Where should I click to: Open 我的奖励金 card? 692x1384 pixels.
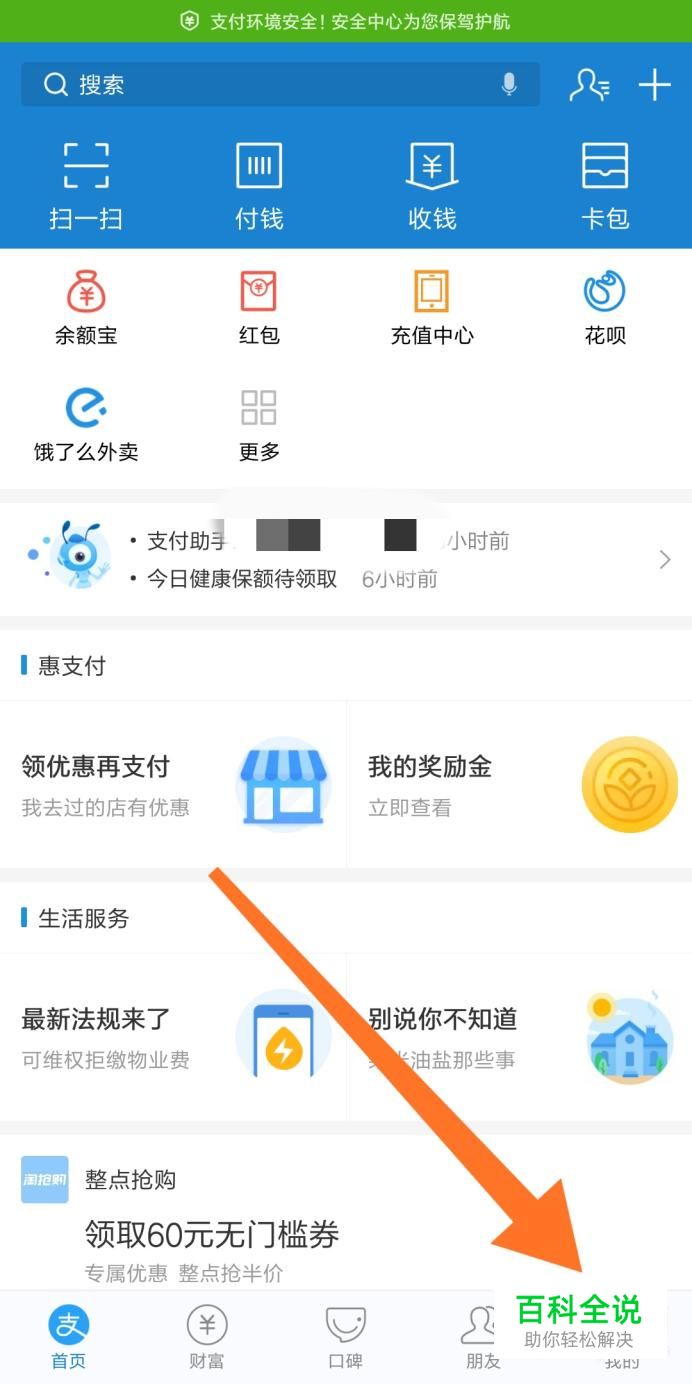click(519, 785)
